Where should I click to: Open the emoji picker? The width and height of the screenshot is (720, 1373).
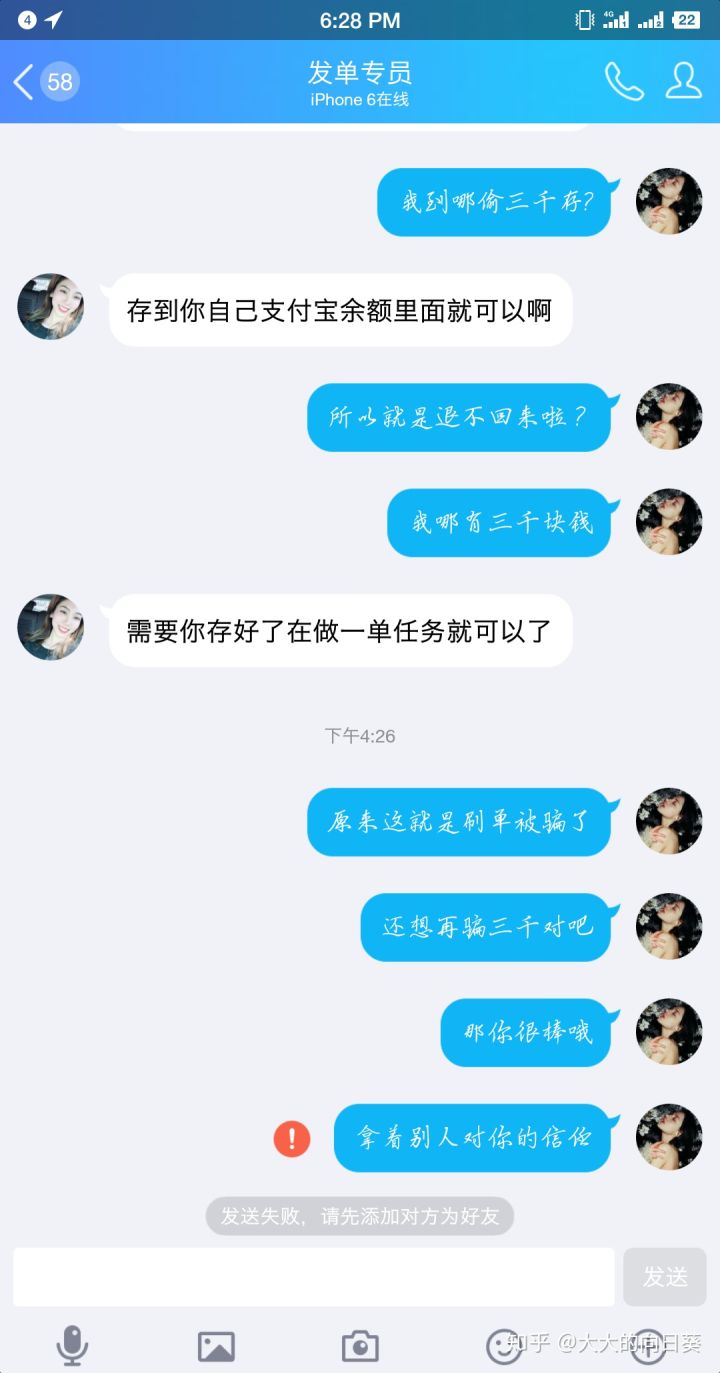(503, 1346)
